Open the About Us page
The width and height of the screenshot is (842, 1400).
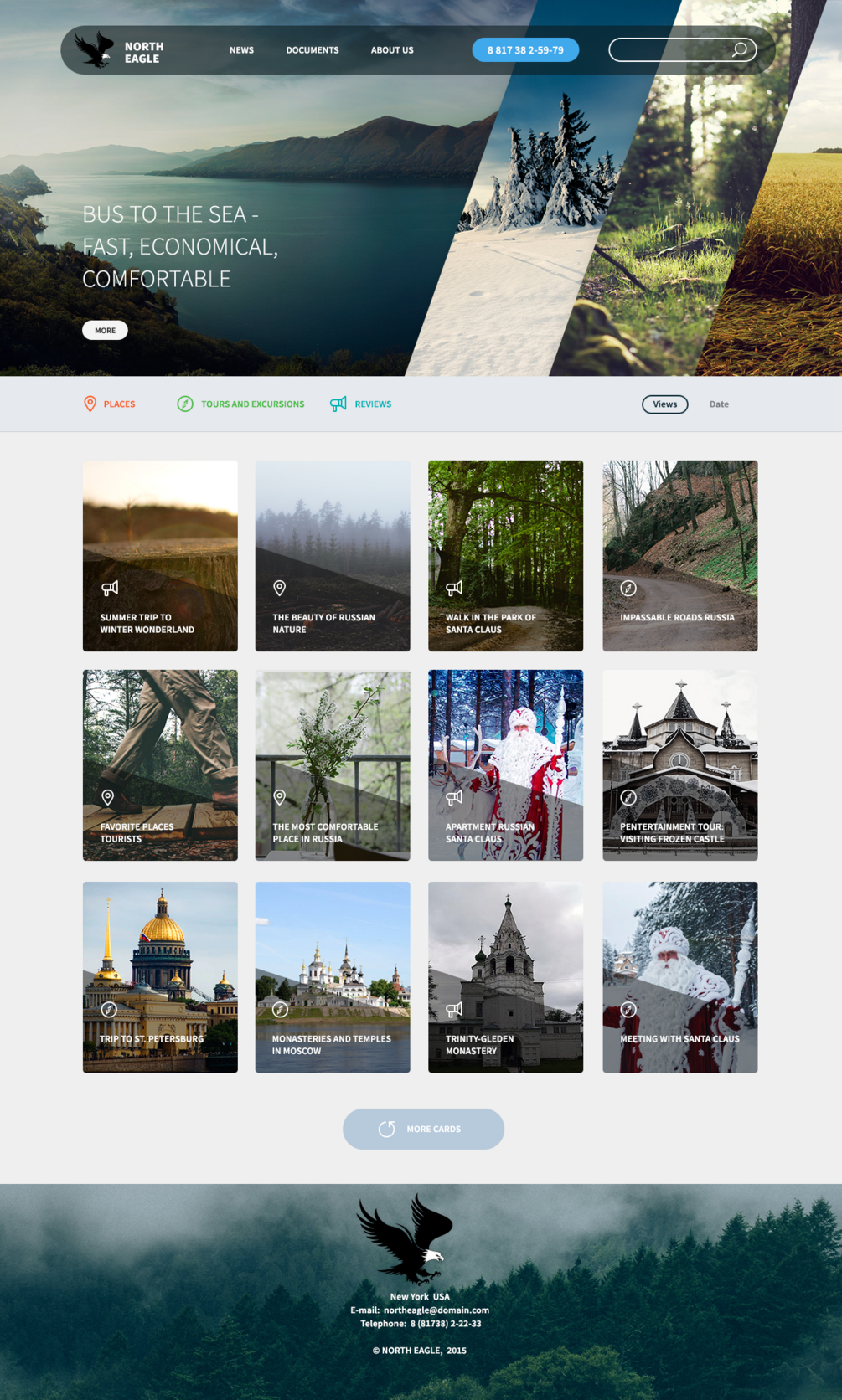coord(392,50)
